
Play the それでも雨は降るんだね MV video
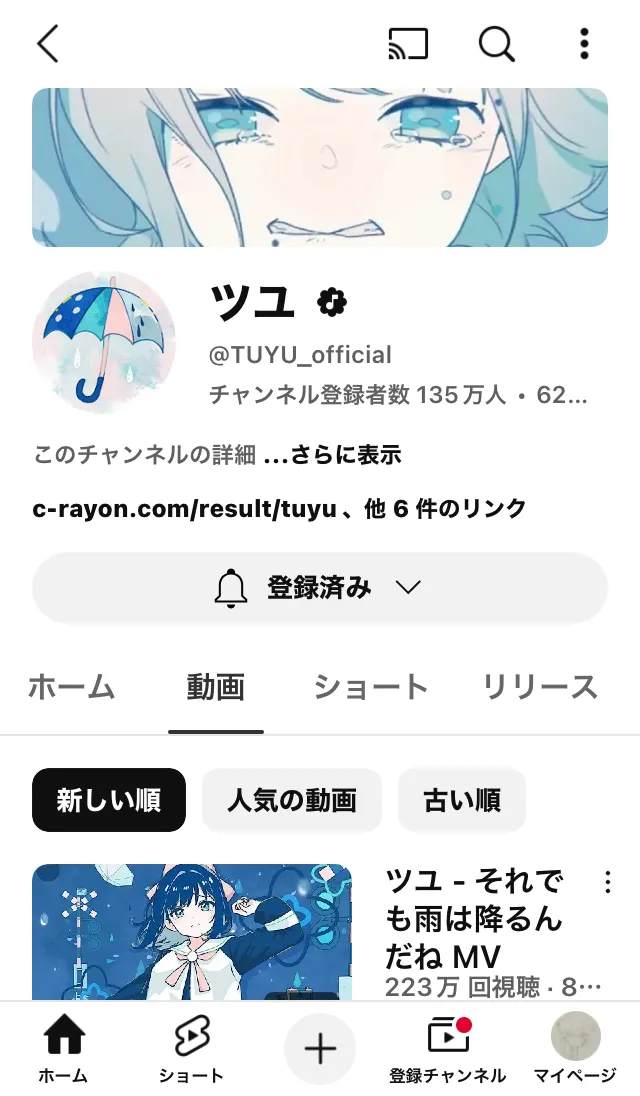192,932
